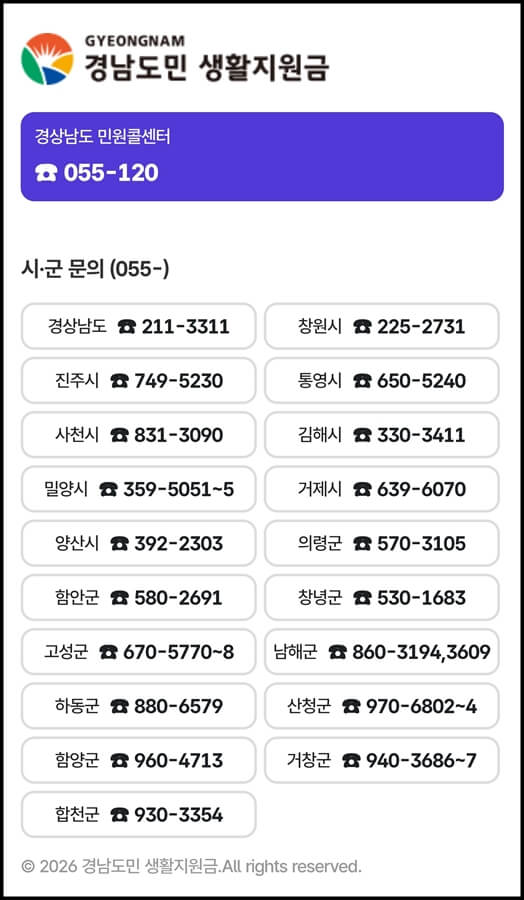Viewport: 524px width, 900px height.
Task: Call 밀양시 at 359-5051~5
Action: pyautogui.click(x=138, y=489)
